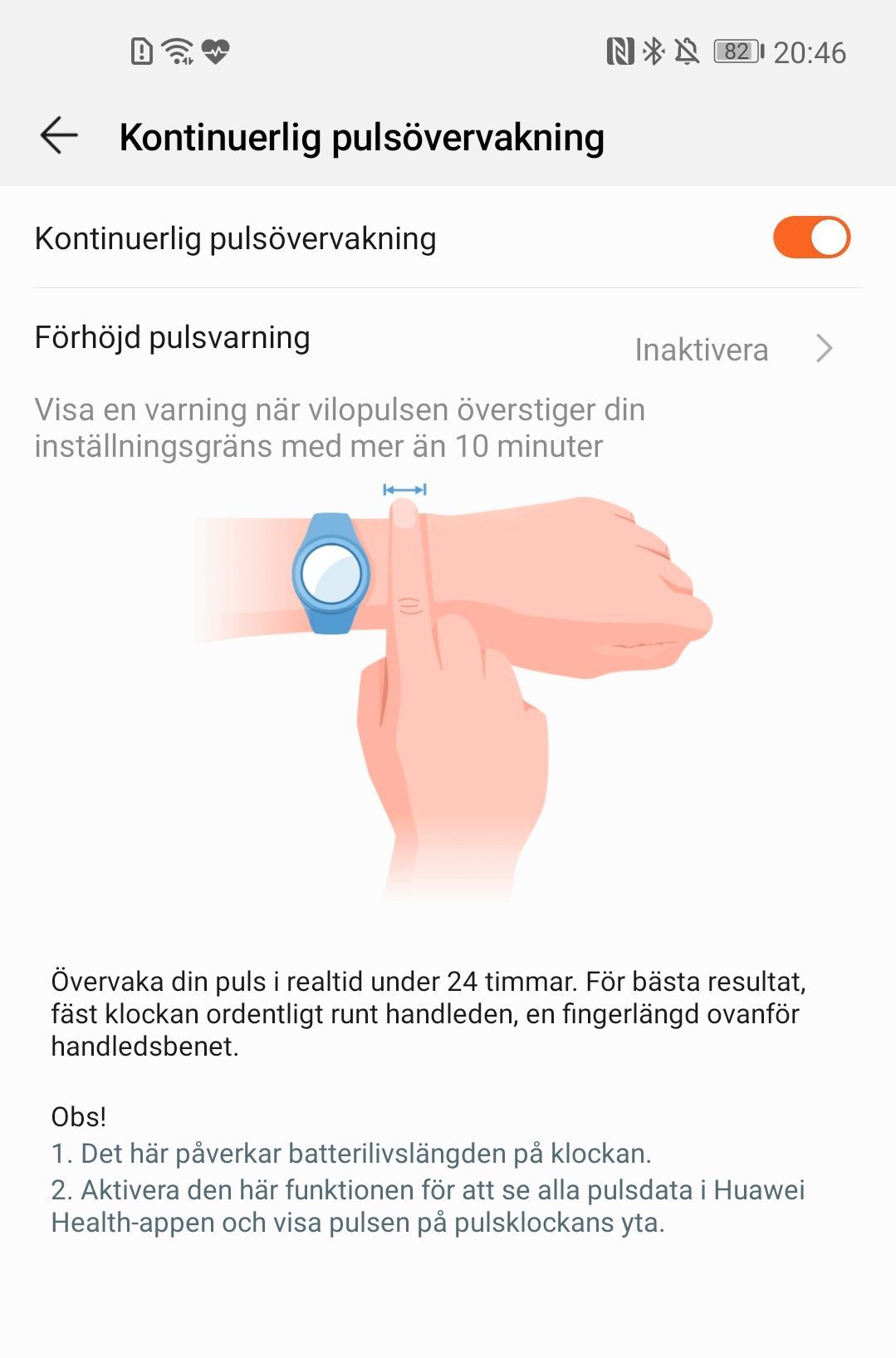Disable the Kontinuerlig pulsövervakning switch

pyautogui.click(x=810, y=238)
